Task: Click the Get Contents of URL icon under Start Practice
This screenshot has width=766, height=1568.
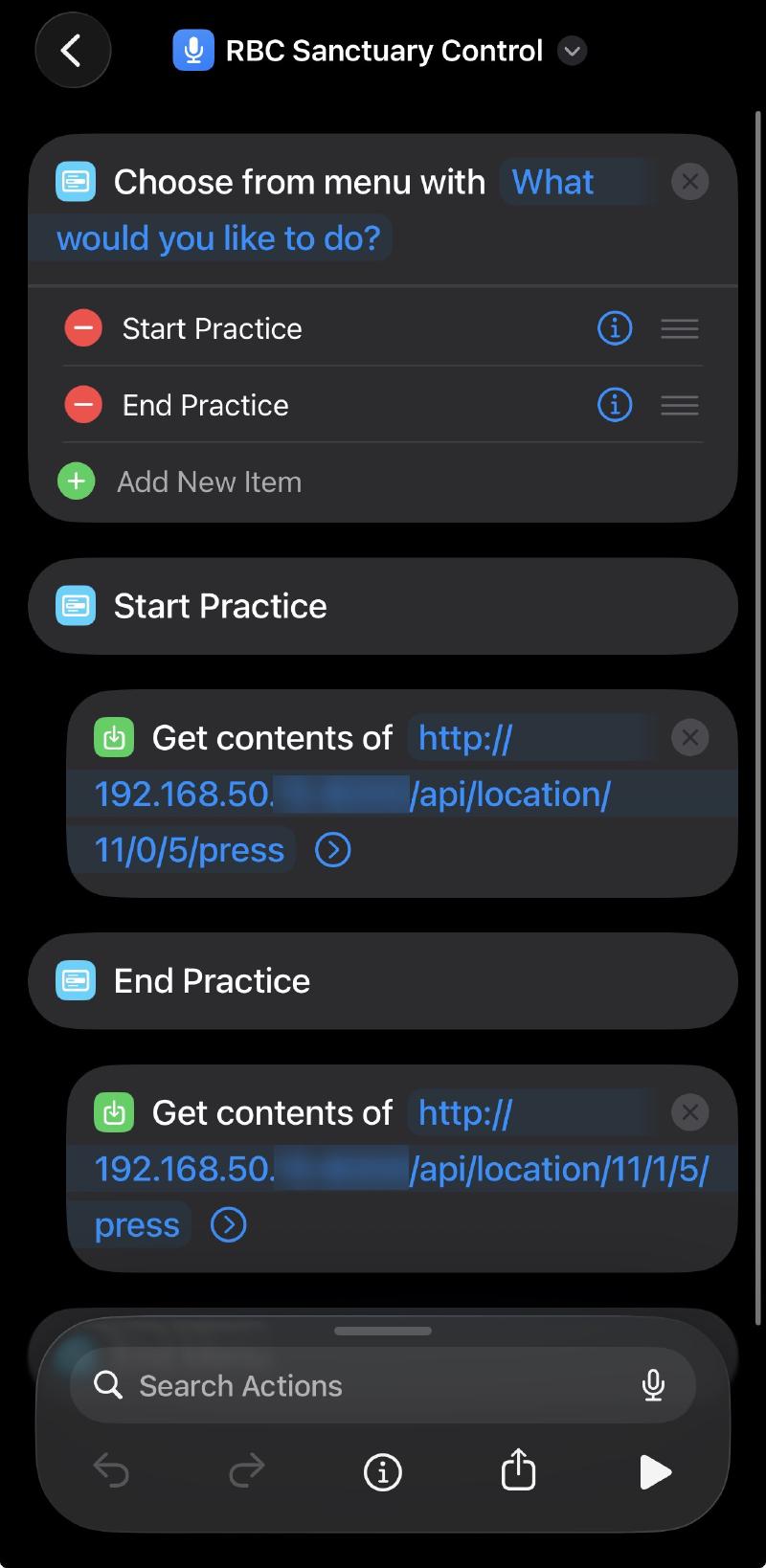Action: (x=114, y=737)
